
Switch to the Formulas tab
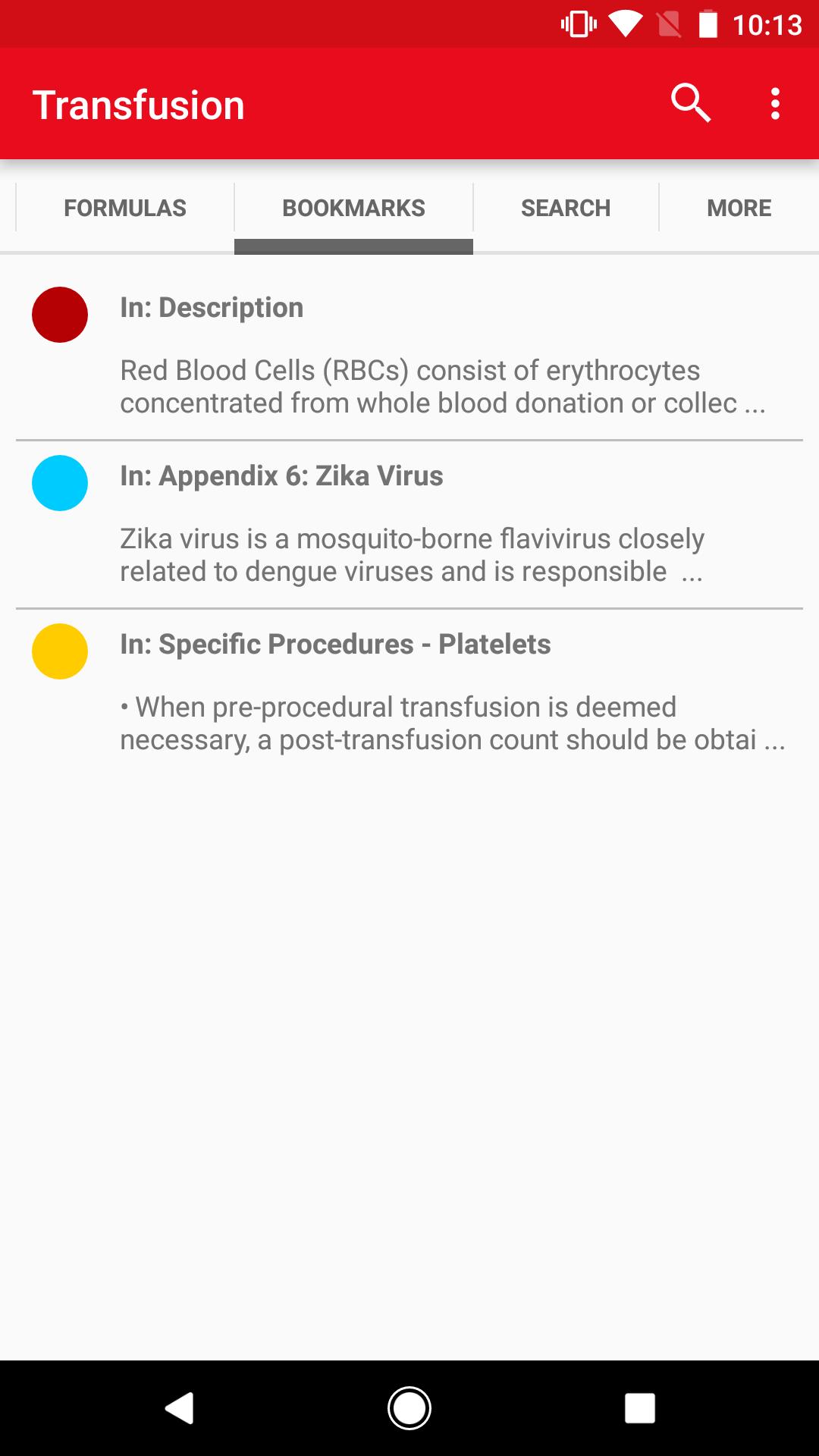click(125, 208)
